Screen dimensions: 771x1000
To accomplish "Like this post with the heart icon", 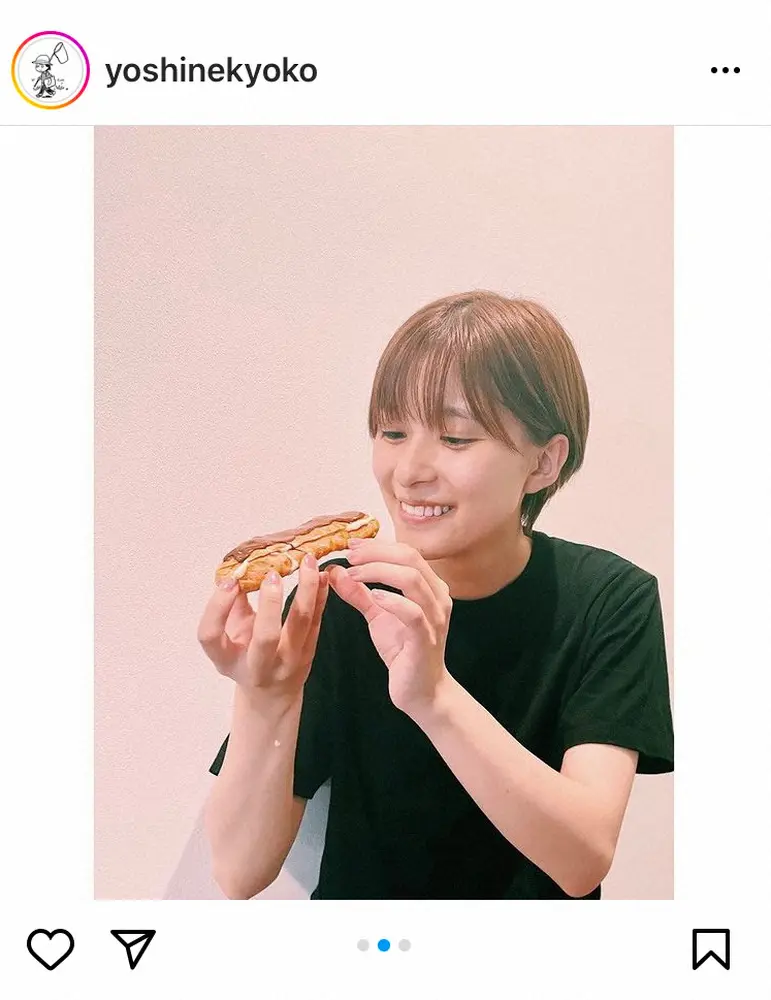I will click(50, 948).
